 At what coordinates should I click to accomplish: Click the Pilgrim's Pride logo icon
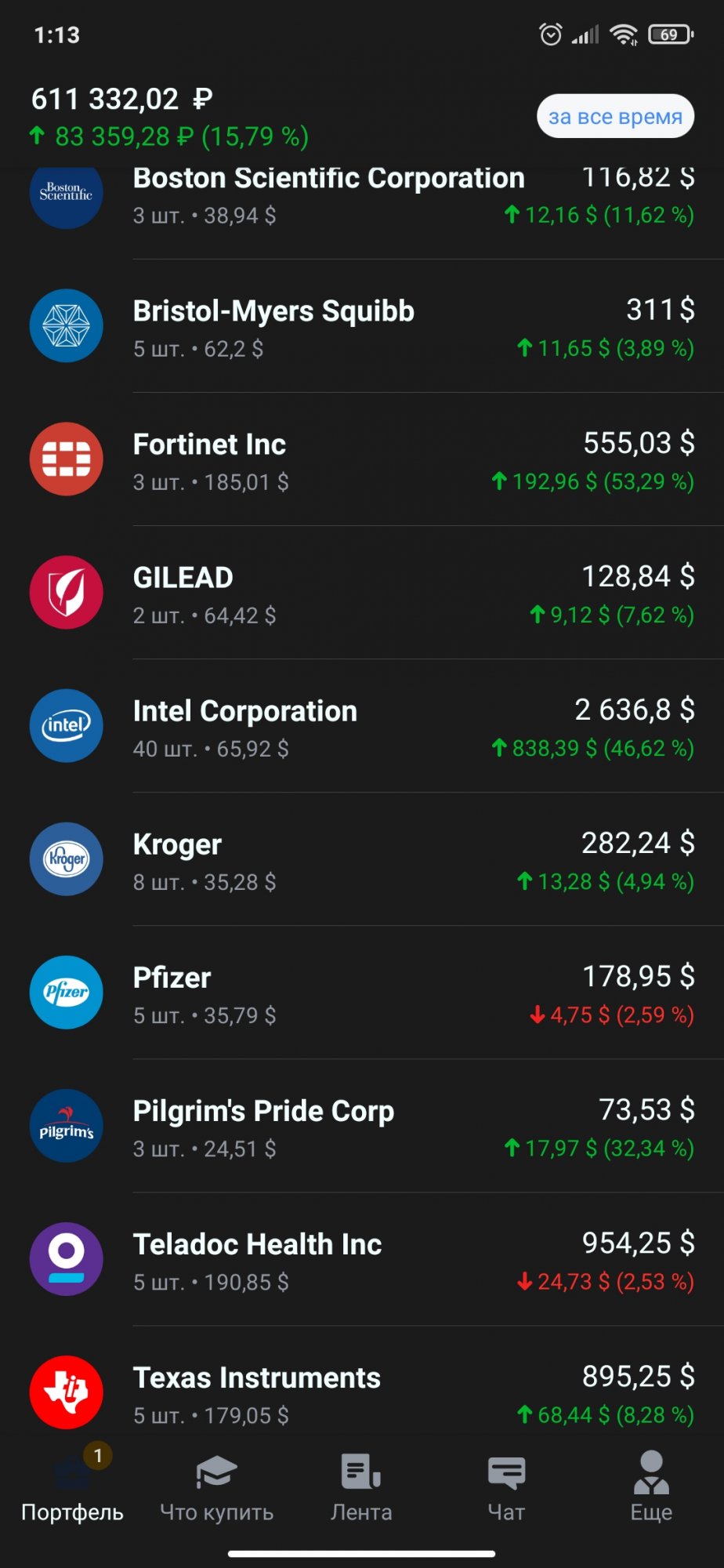pyautogui.click(x=66, y=1127)
